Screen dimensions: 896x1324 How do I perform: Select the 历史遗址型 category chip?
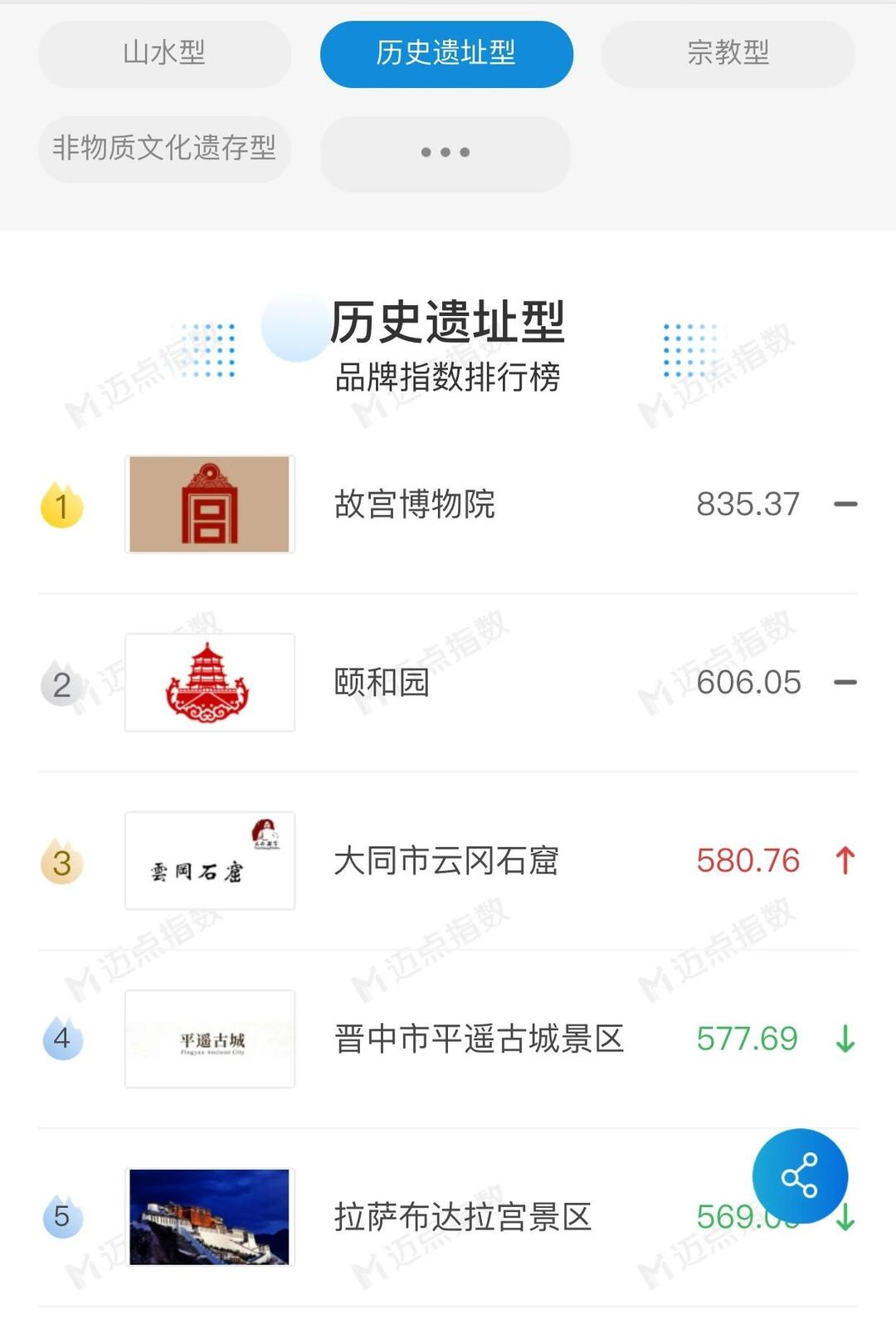[x=446, y=54]
